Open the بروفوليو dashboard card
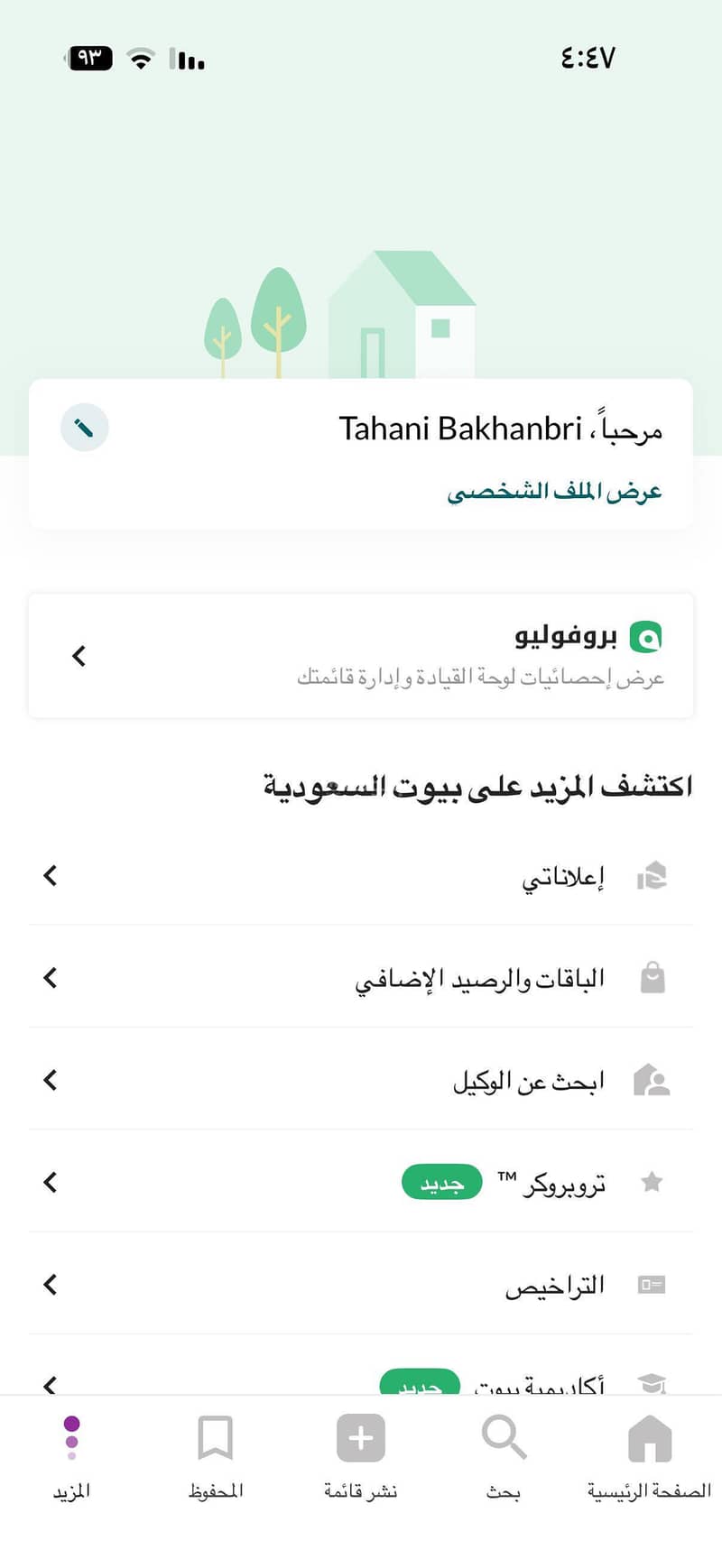The height and width of the screenshot is (1568, 722). coord(361,656)
